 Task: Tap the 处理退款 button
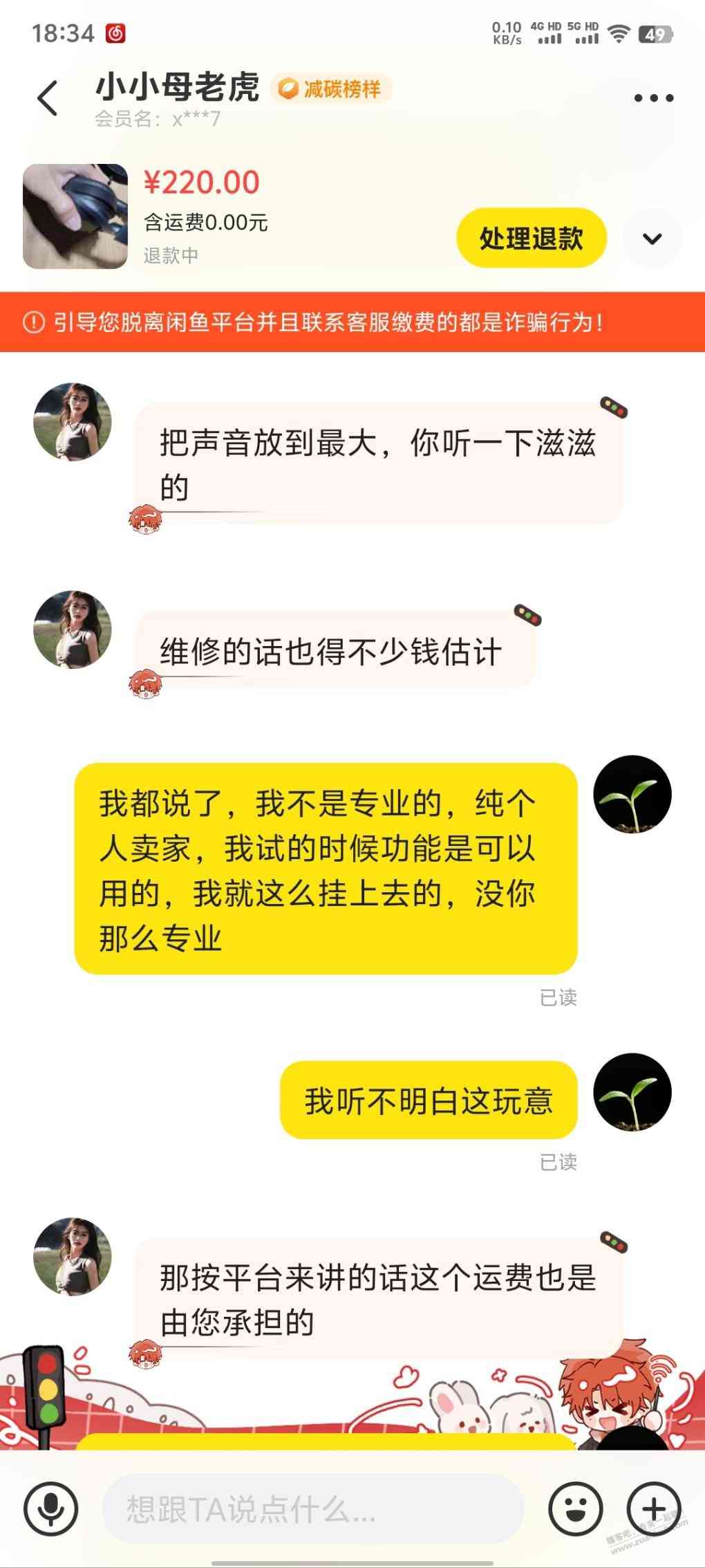pos(532,239)
